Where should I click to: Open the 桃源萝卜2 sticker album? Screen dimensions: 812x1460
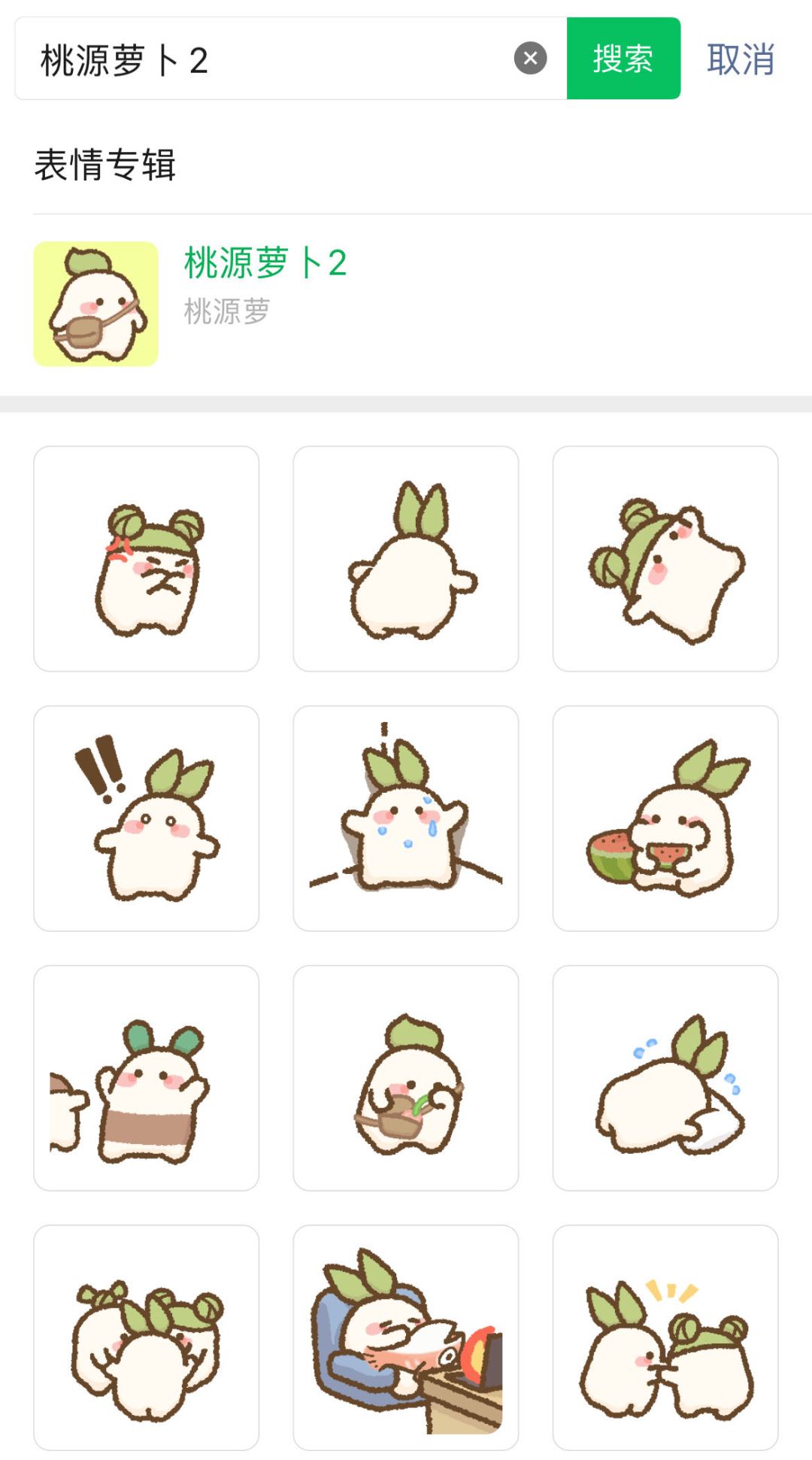(406, 304)
